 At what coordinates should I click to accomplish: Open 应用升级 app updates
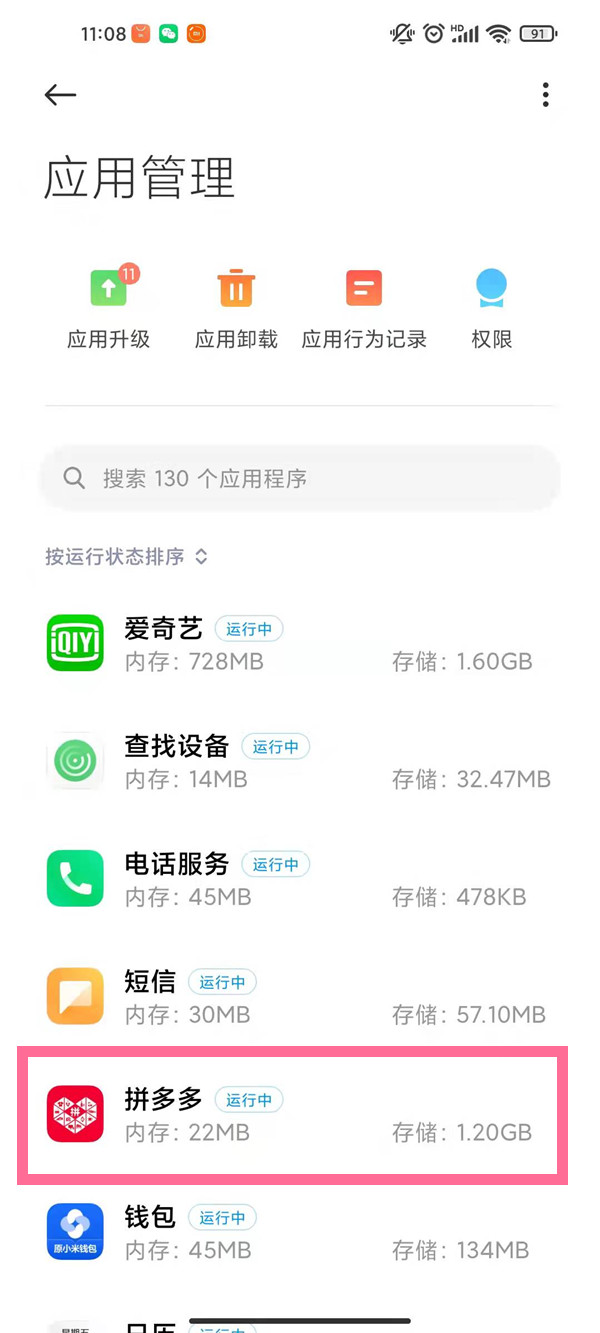click(108, 308)
